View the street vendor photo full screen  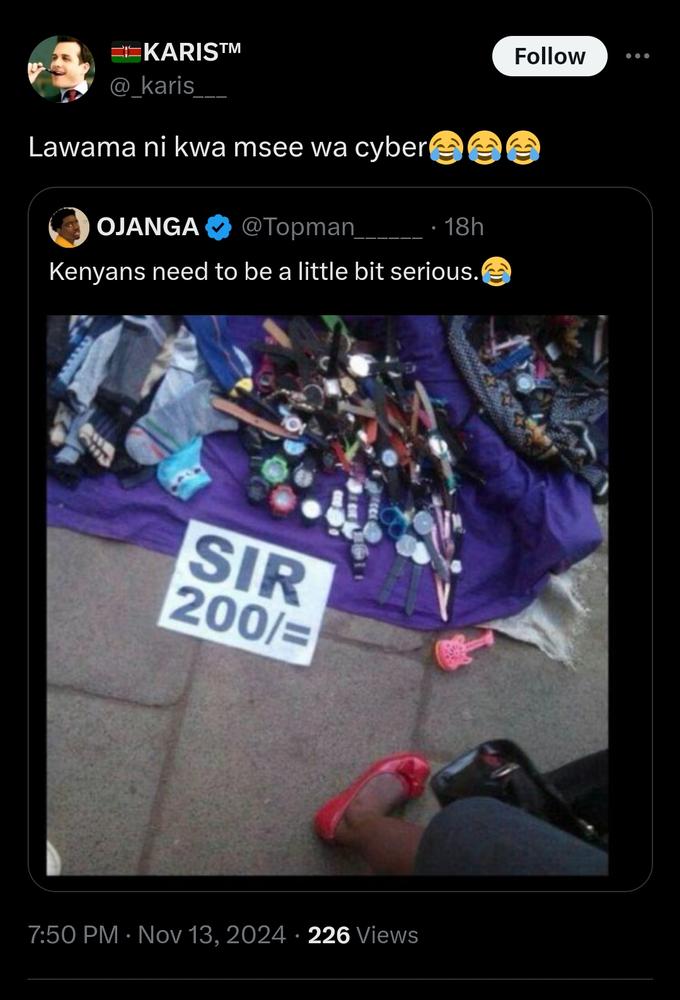(x=327, y=595)
